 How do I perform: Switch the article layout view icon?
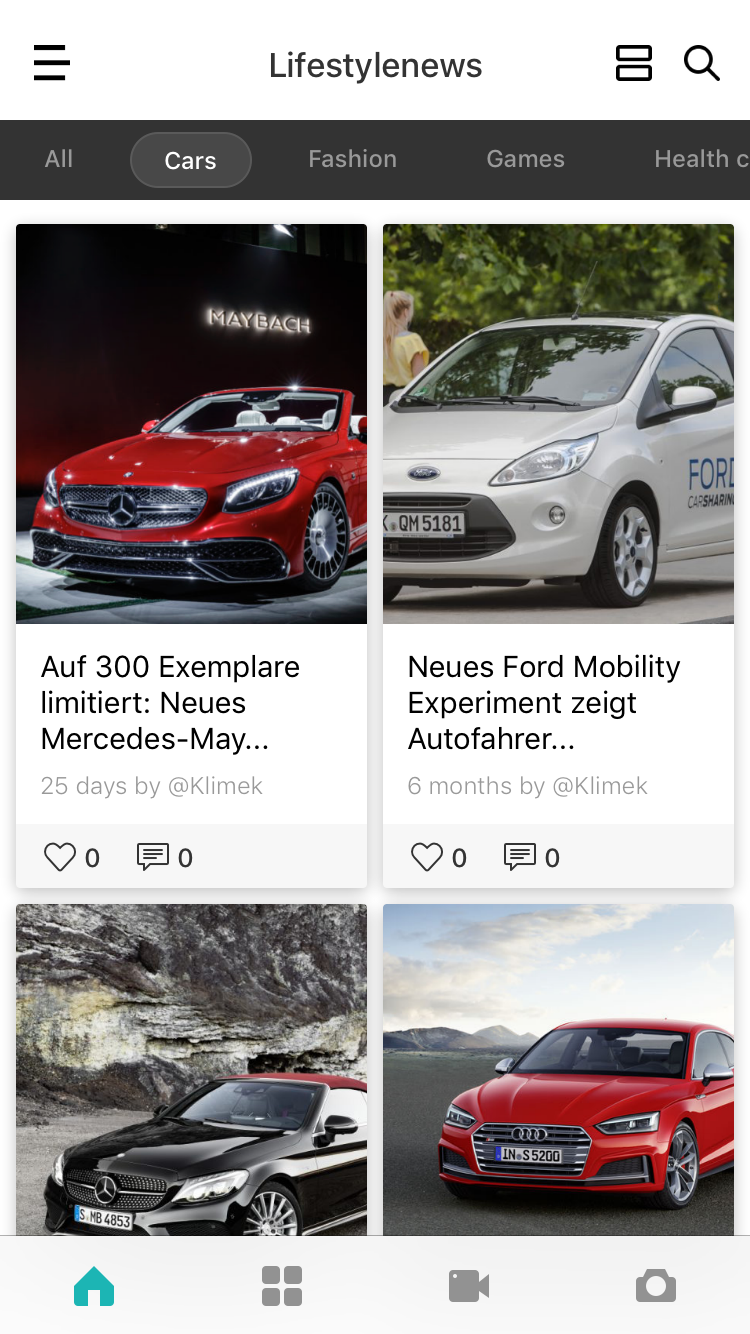tap(633, 62)
